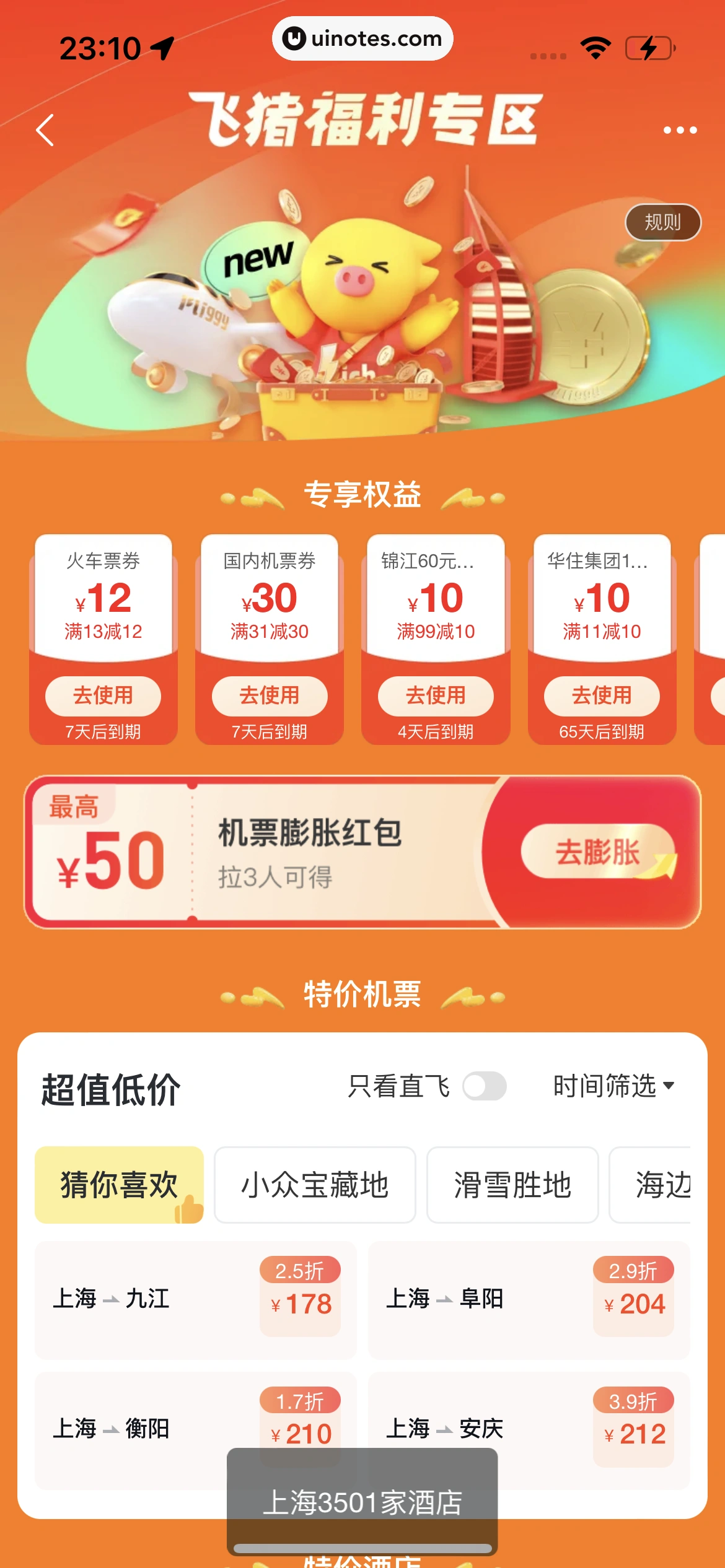
Task: Use the 锦江60元 ¥10 coupon
Action: (x=436, y=695)
